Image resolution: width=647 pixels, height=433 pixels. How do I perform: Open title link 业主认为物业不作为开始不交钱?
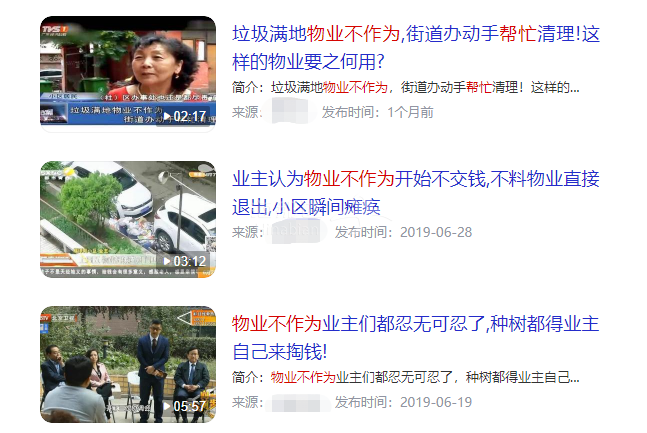415,180
